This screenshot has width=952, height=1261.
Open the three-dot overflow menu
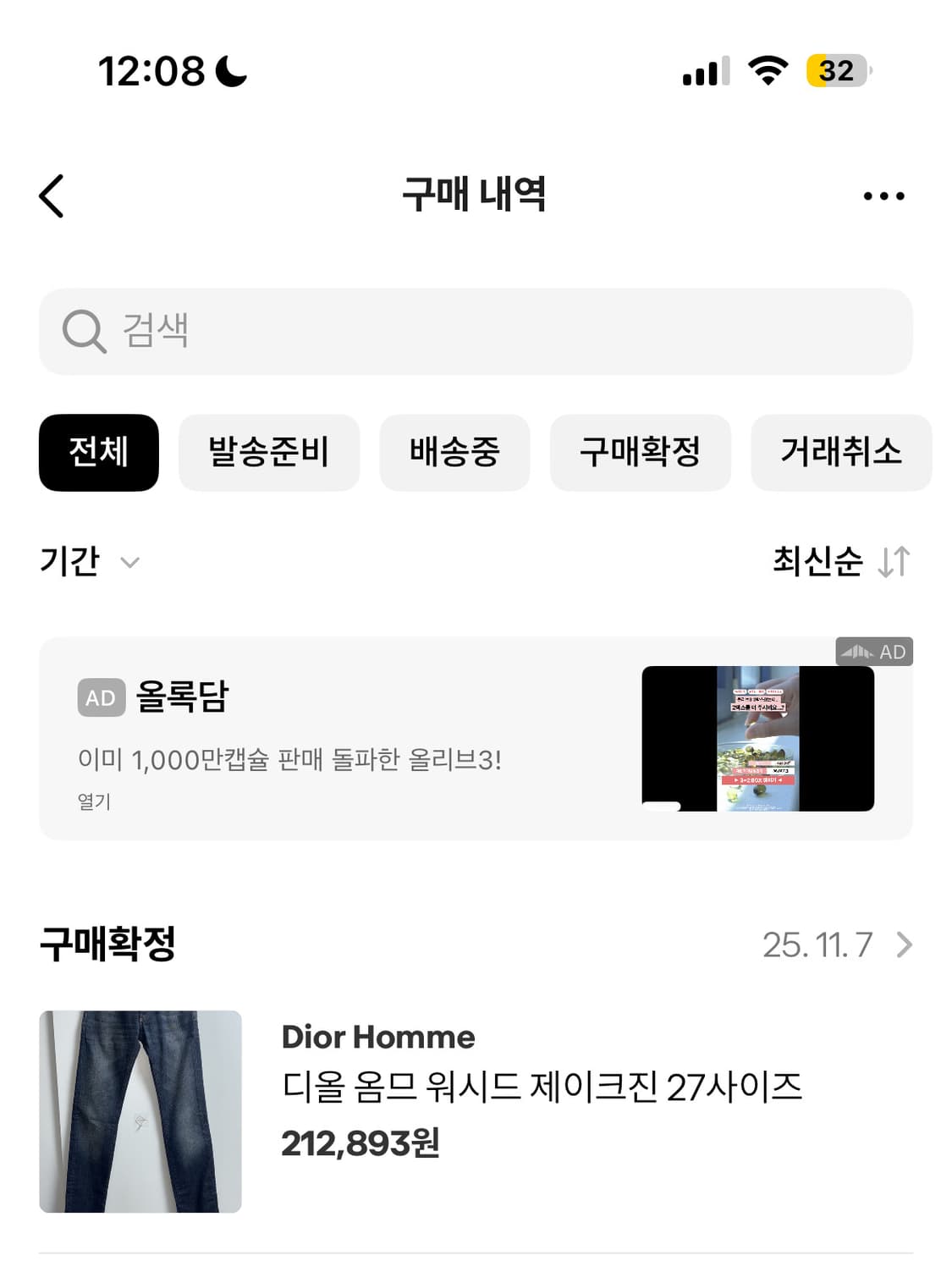click(881, 194)
